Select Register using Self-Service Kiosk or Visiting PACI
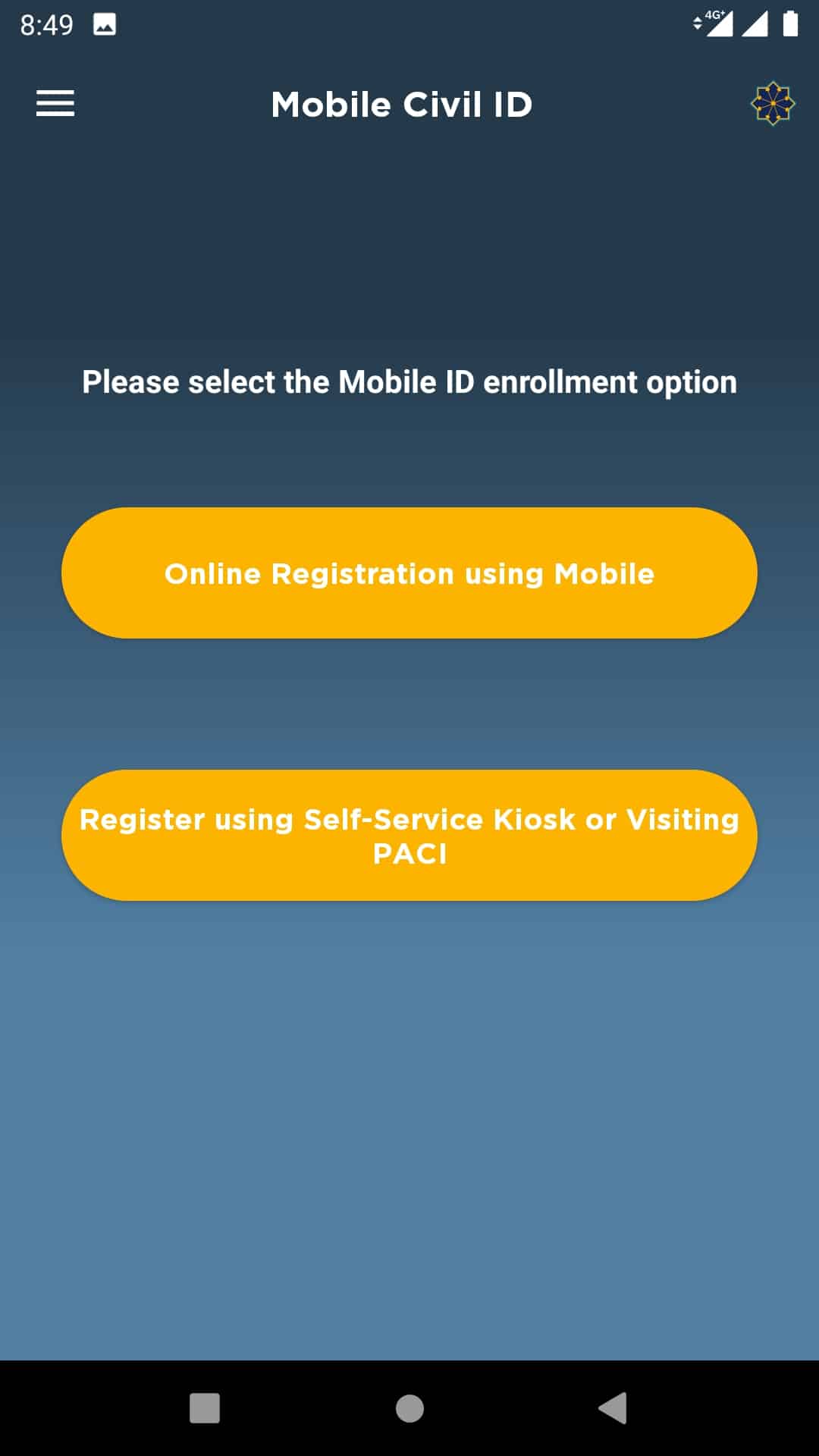The width and height of the screenshot is (819, 1456). tap(409, 836)
